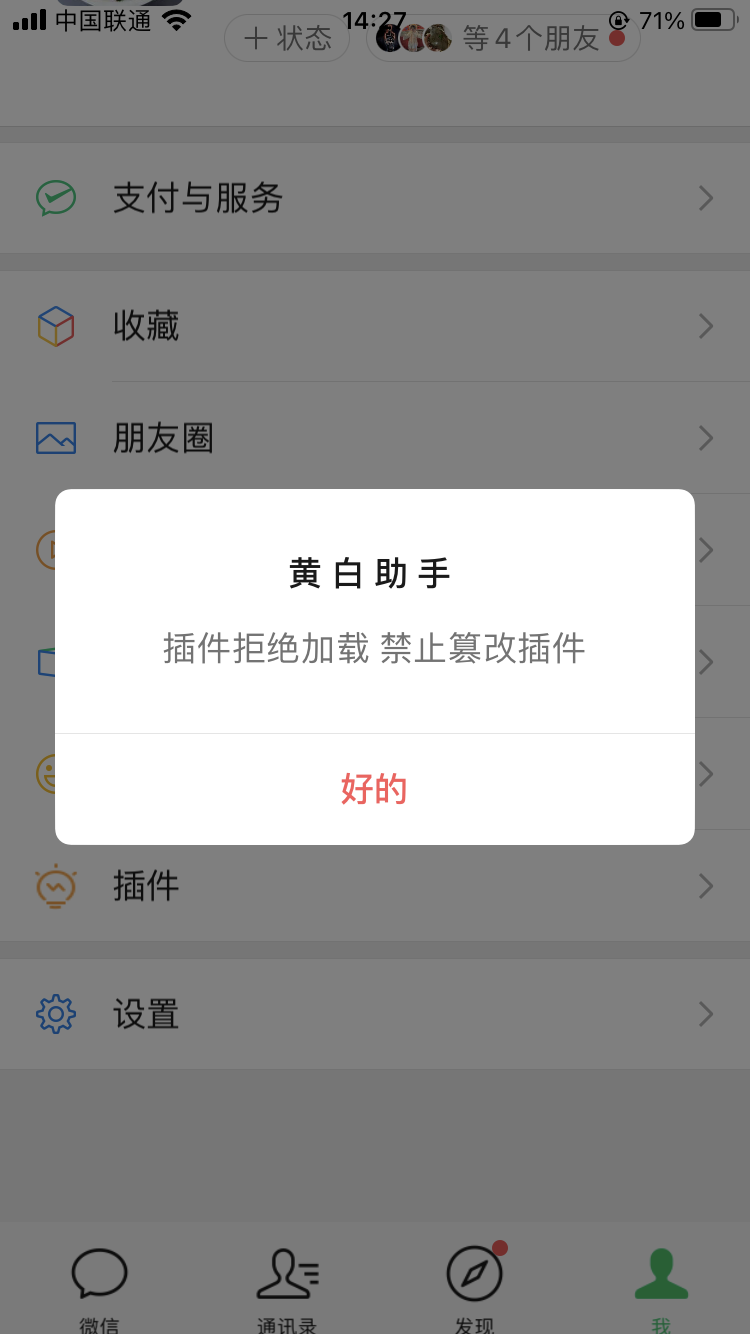750x1334 pixels.
Task: Open 插件 lightbulb plugin icon
Action: pos(57,886)
